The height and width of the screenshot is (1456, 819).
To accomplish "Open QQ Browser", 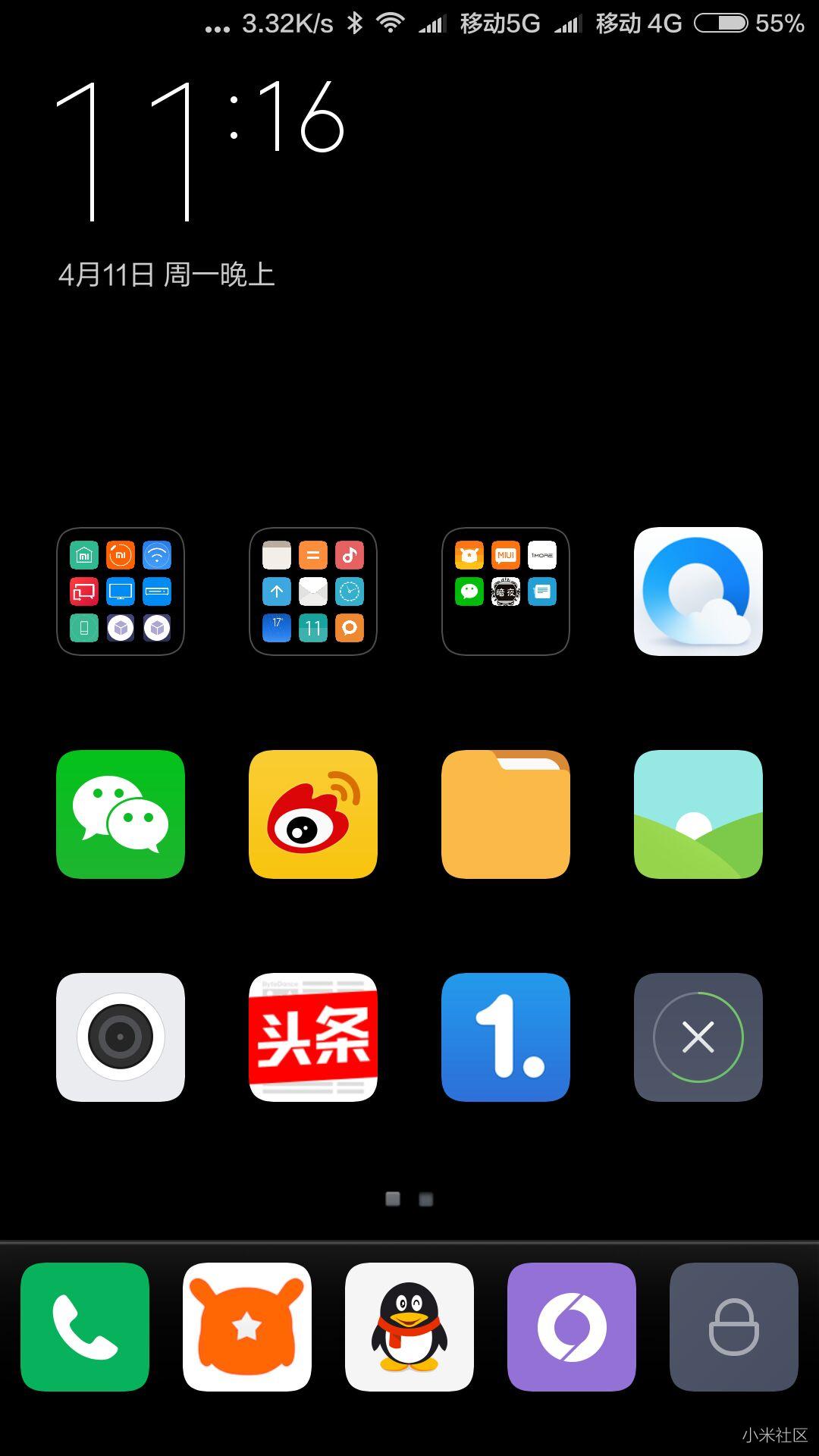I will point(698,593).
